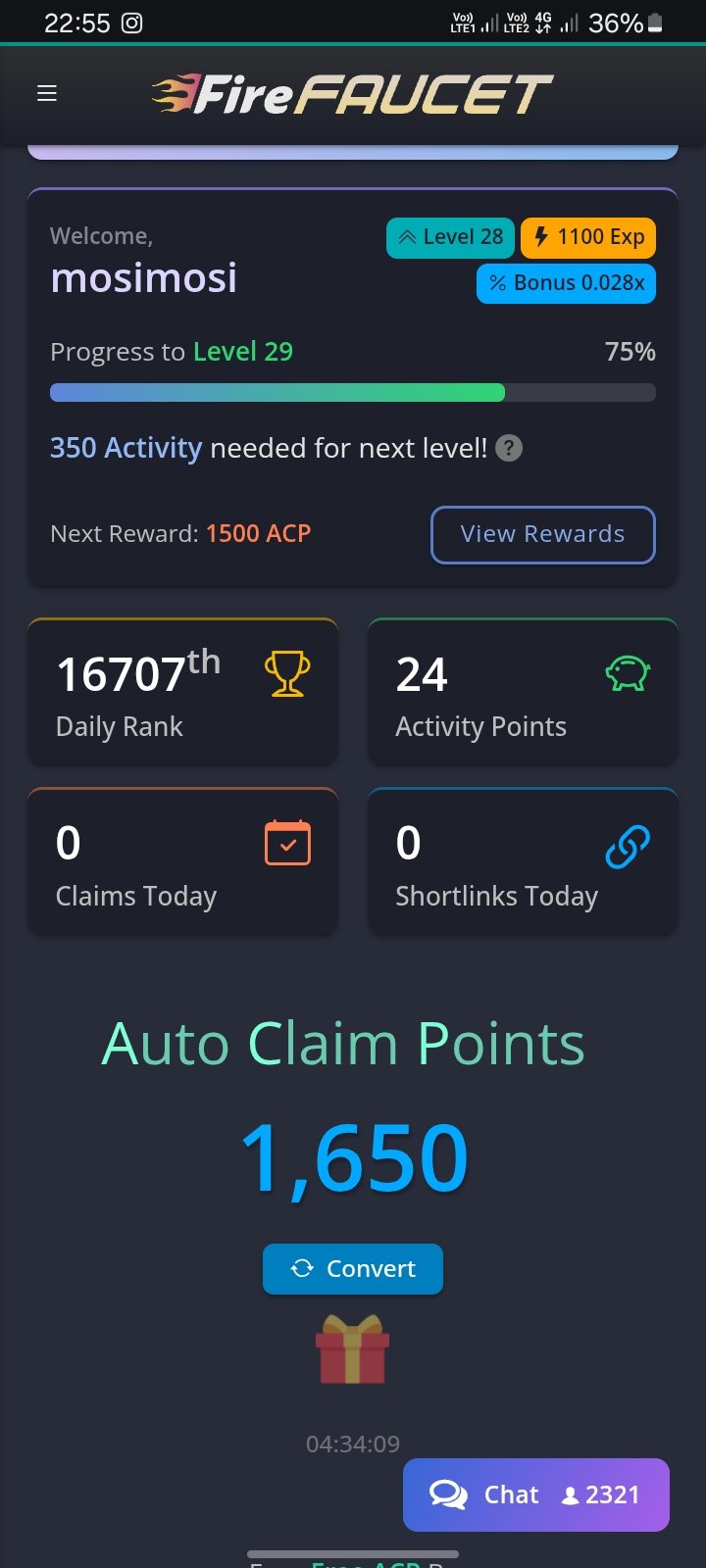706x1568 pixels.
Task: Open the hamburger drawer menu
Action: click(x=47, y=94)
